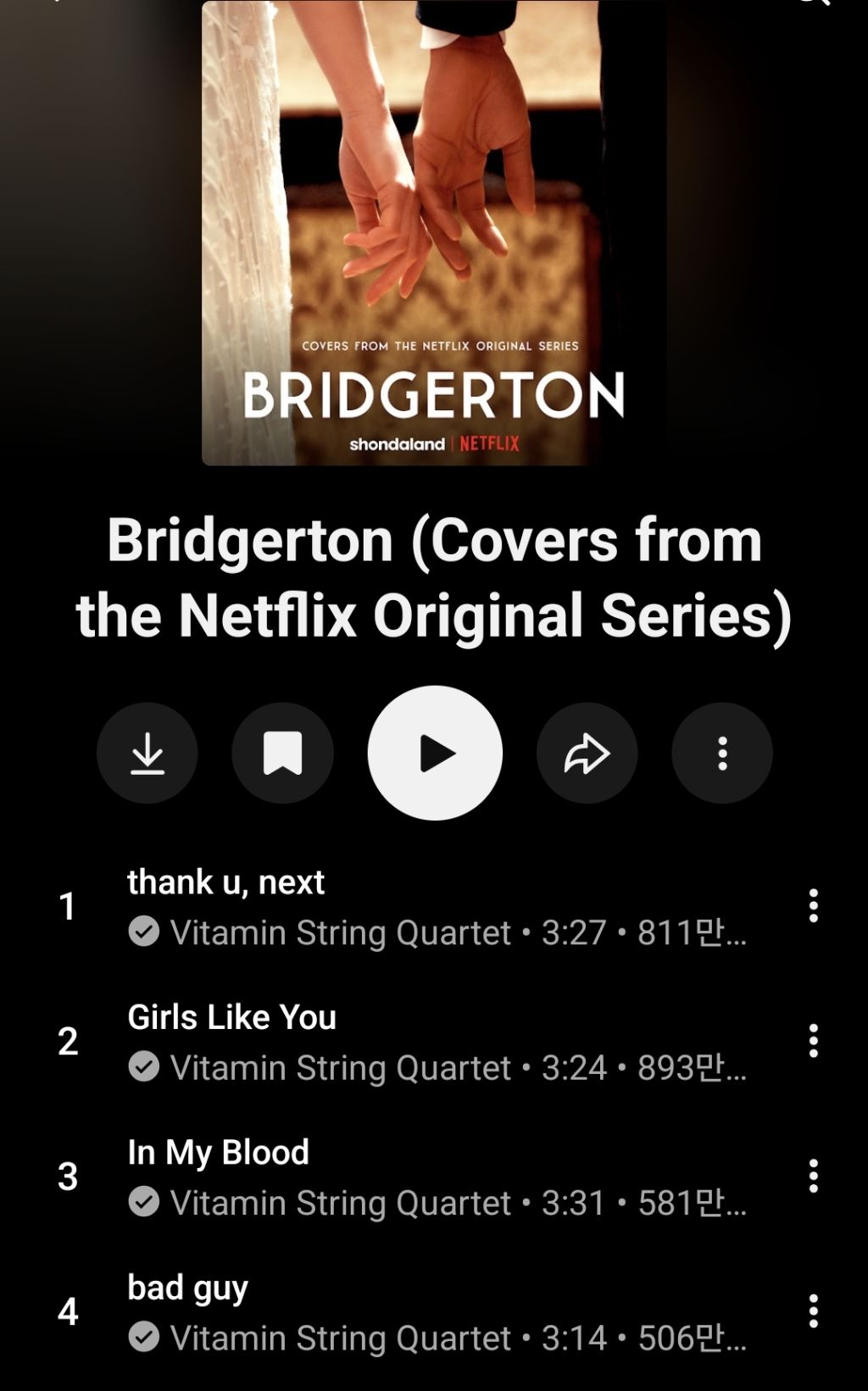The height and width of the screenshot is (1391, 868).
Task: Download the Bridgerton album
Action: point(147,753)
